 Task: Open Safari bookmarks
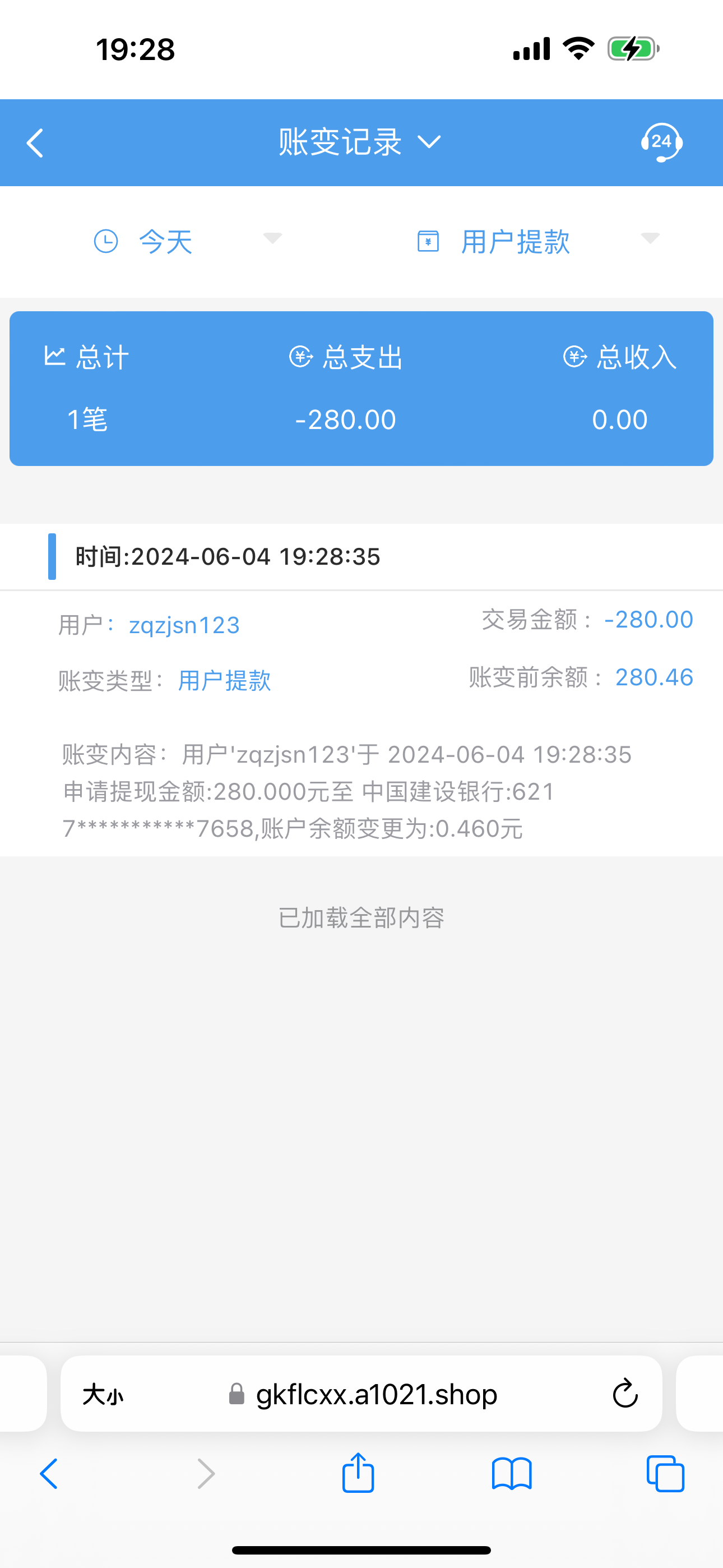click(x=511, y=1474)
